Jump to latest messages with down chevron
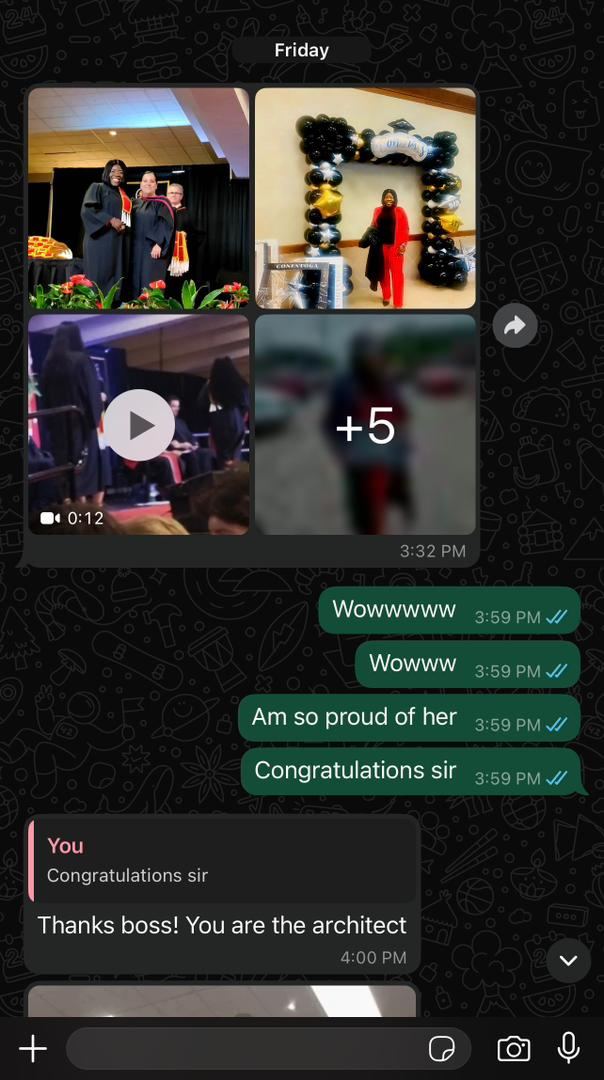604x1080 pixels. 568,961
